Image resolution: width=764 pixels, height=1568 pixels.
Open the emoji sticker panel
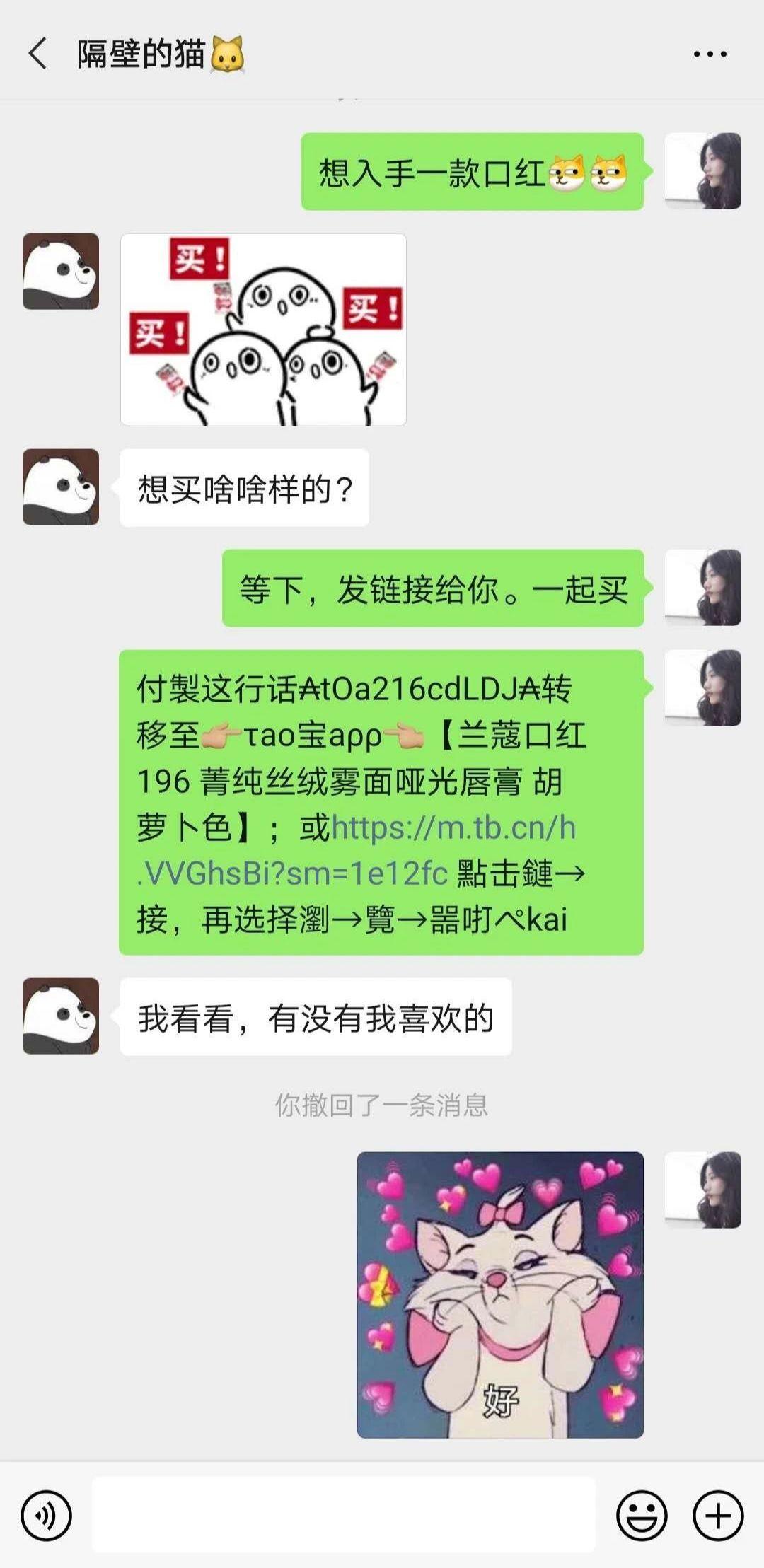pyautogui.click(x=642, y=1515)
